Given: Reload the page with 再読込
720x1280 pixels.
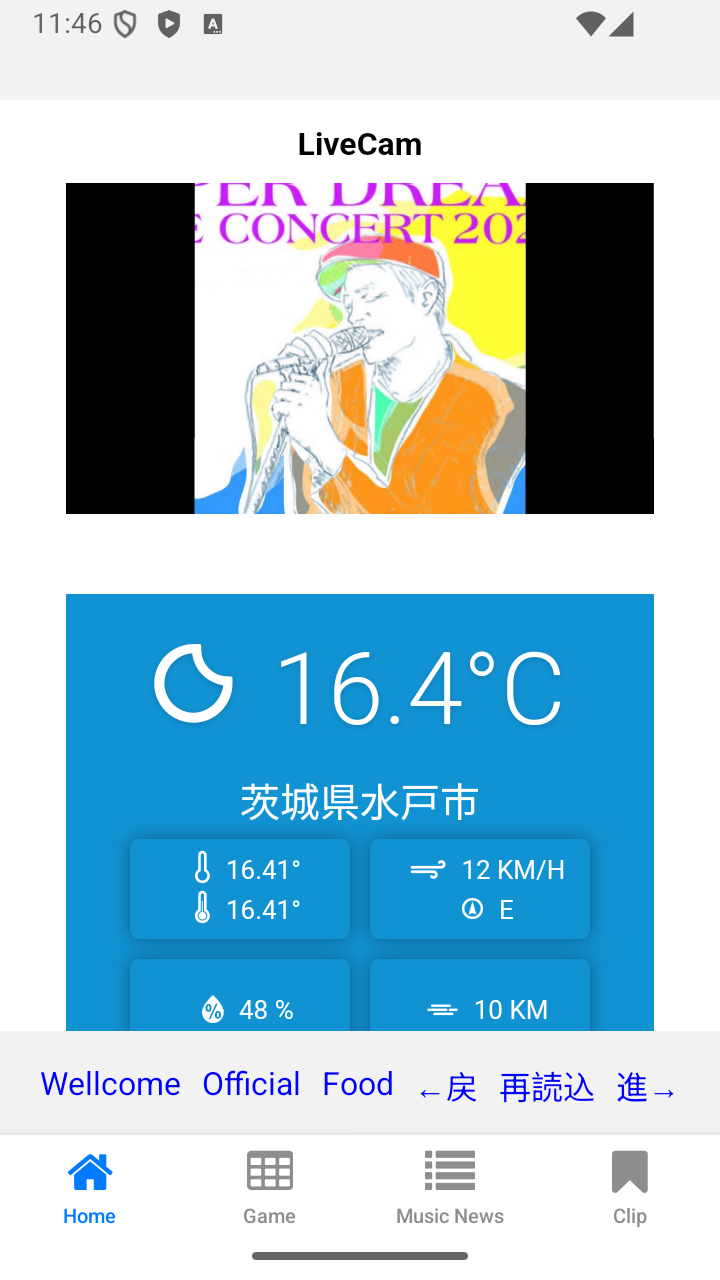Looking at the screenshot, I should (546, 1088).
